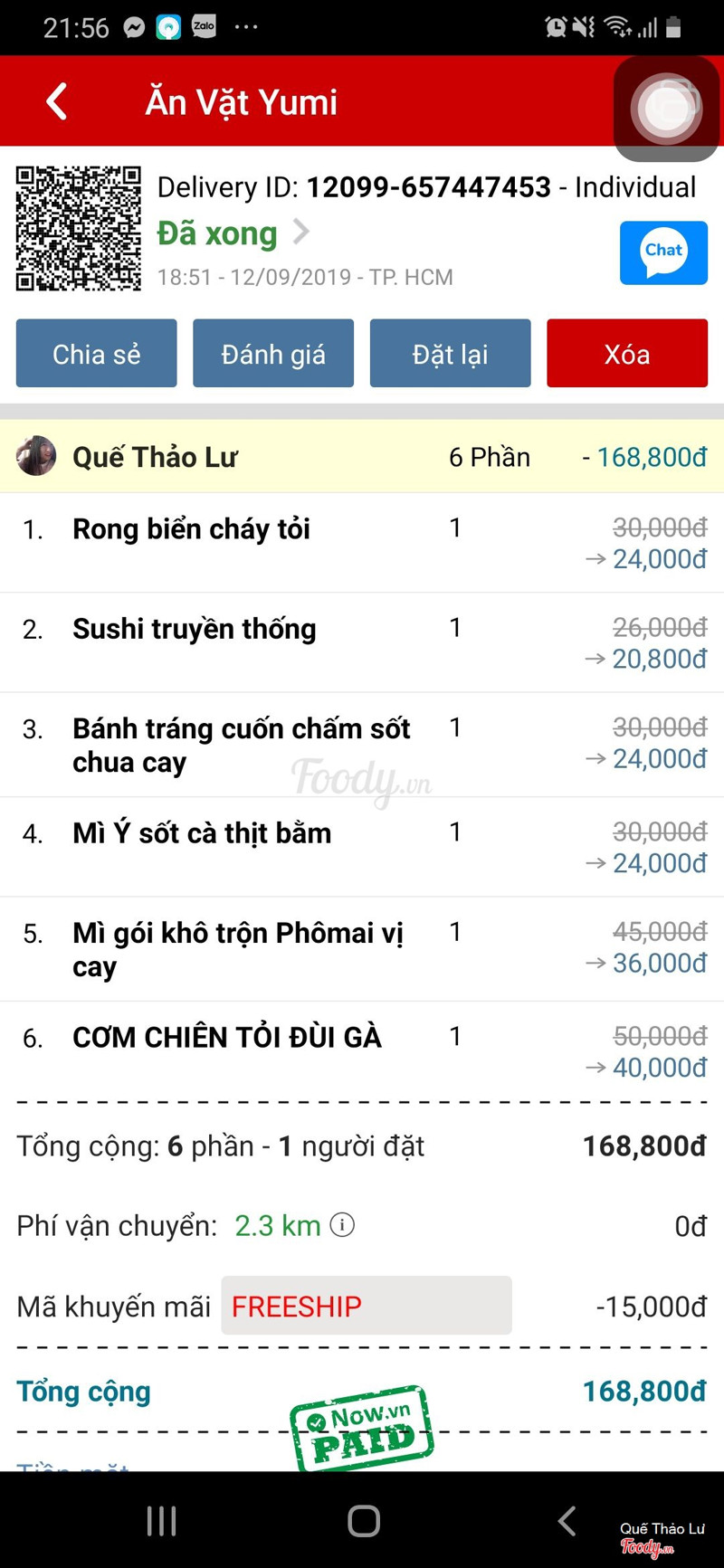This screenshot has height=1568, width=724.
Task: Reorder using Đặt lại
Action: click(x=450, y=354)
